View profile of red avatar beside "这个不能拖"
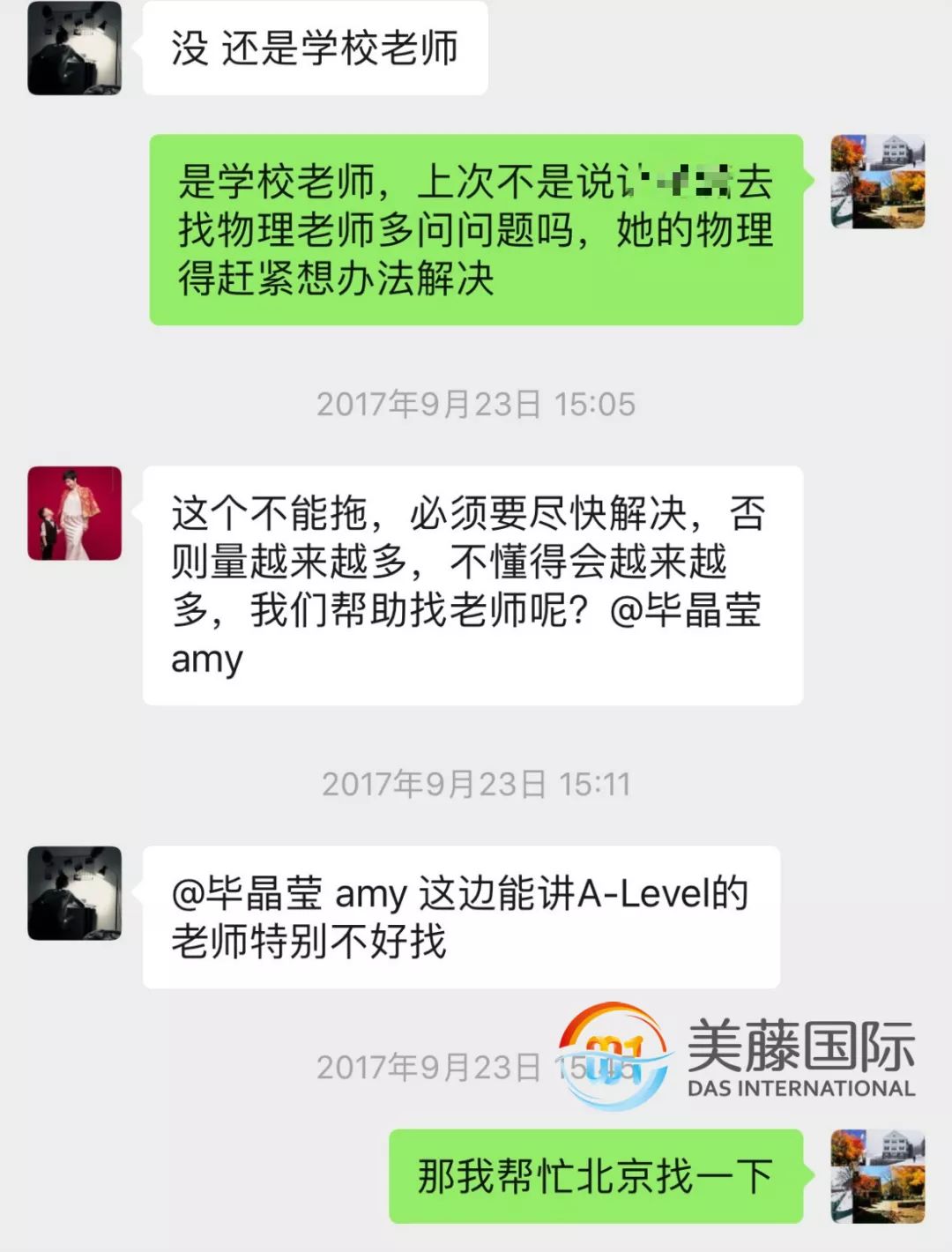 pyautogui.click(x=74, y=513)
